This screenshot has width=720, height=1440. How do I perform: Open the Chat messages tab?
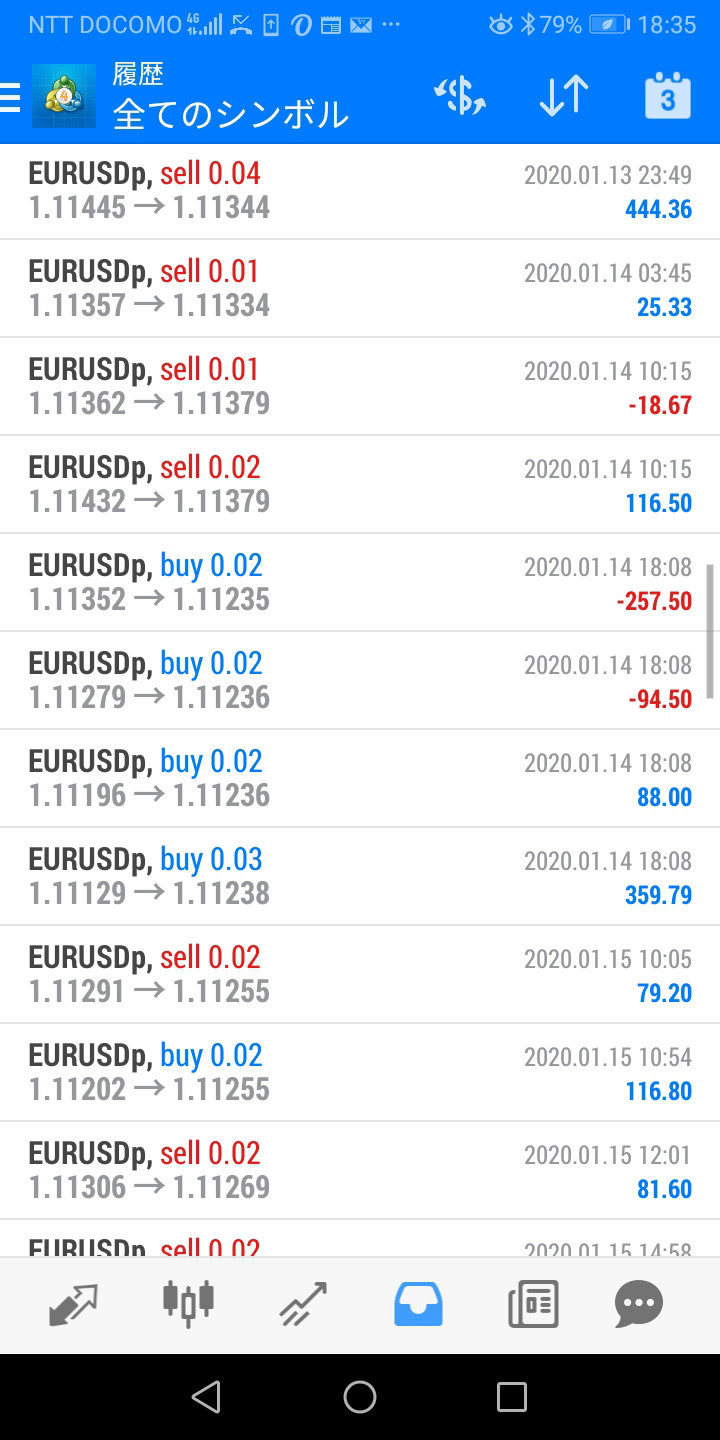coord(639,1305)
